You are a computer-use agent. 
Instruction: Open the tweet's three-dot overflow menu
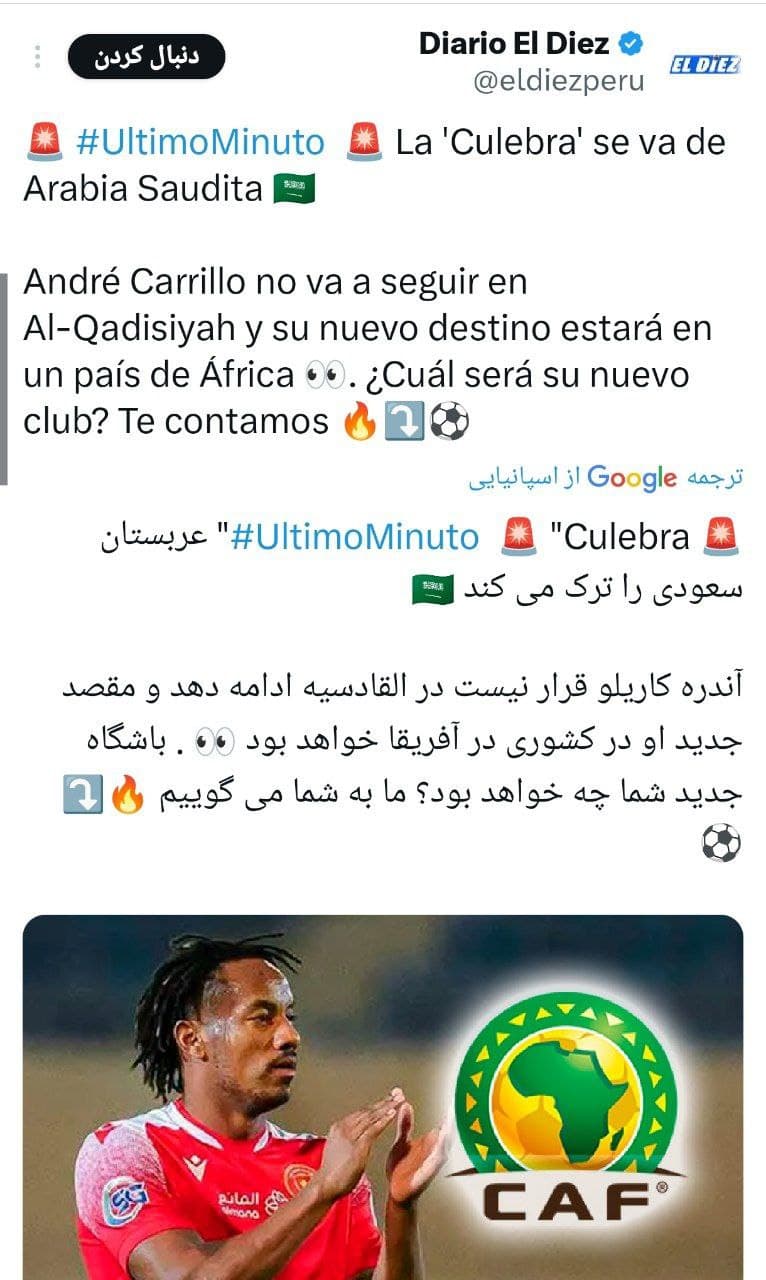click(38, 57)
